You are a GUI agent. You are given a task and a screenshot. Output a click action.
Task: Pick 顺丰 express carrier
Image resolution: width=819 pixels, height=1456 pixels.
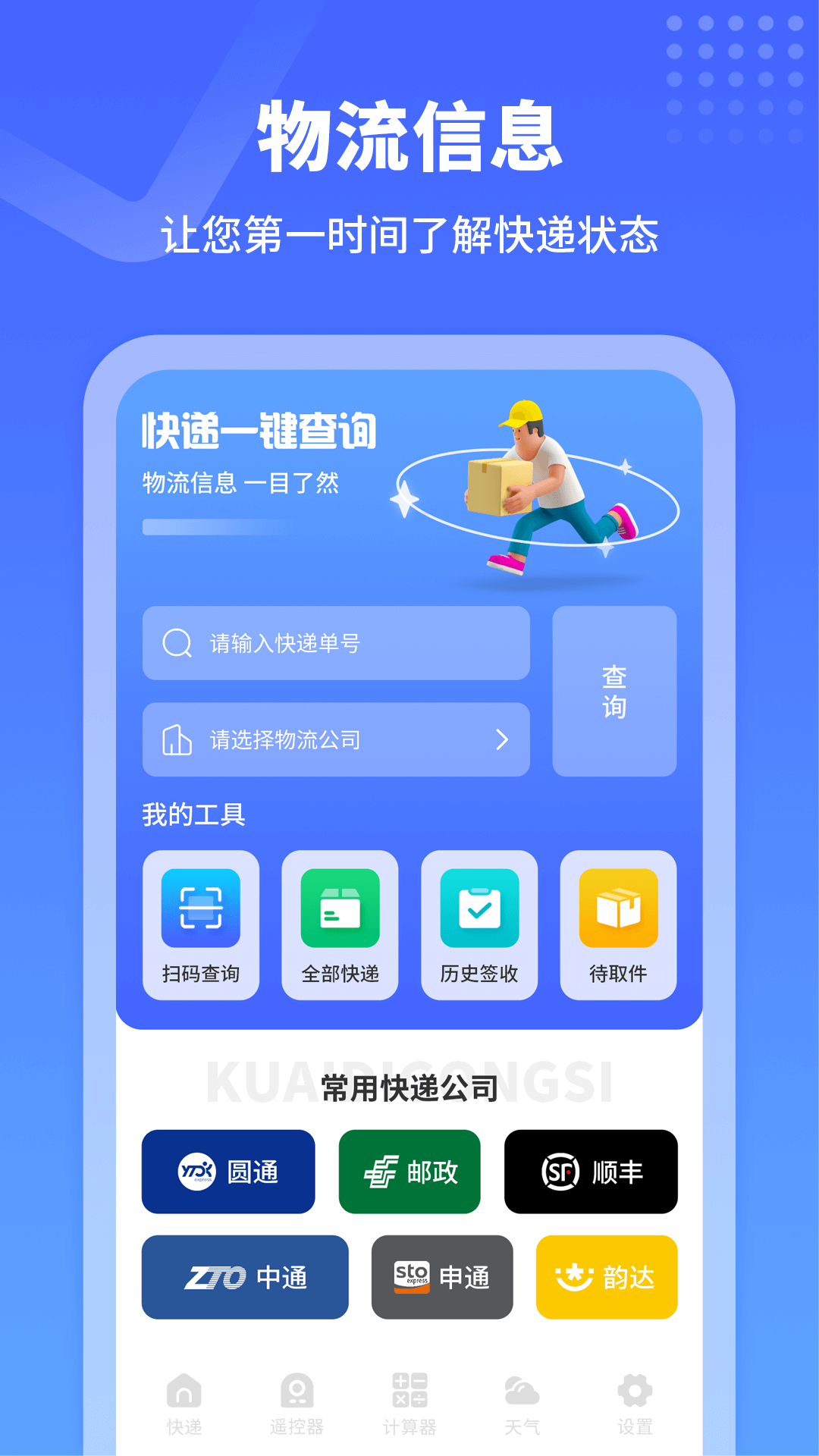click(591, 1171)
